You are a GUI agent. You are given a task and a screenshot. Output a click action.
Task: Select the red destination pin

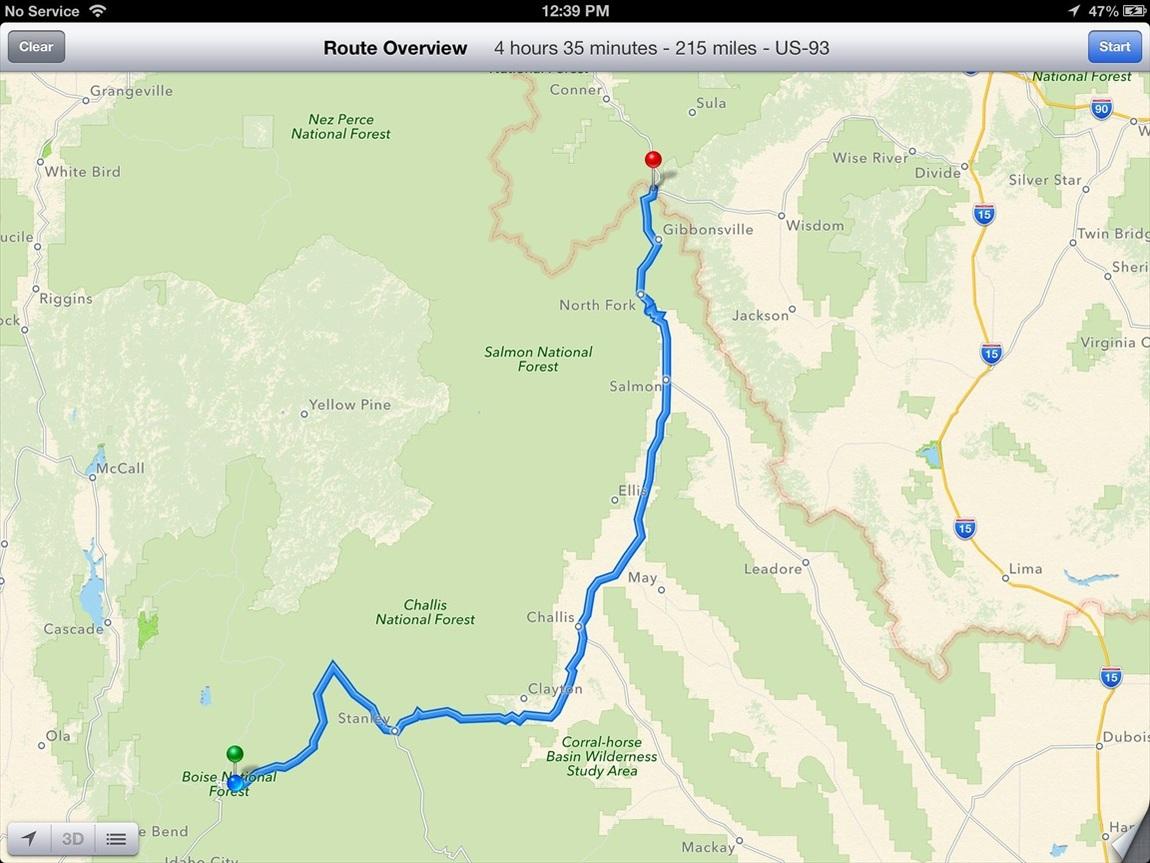(x=653, y=161)
